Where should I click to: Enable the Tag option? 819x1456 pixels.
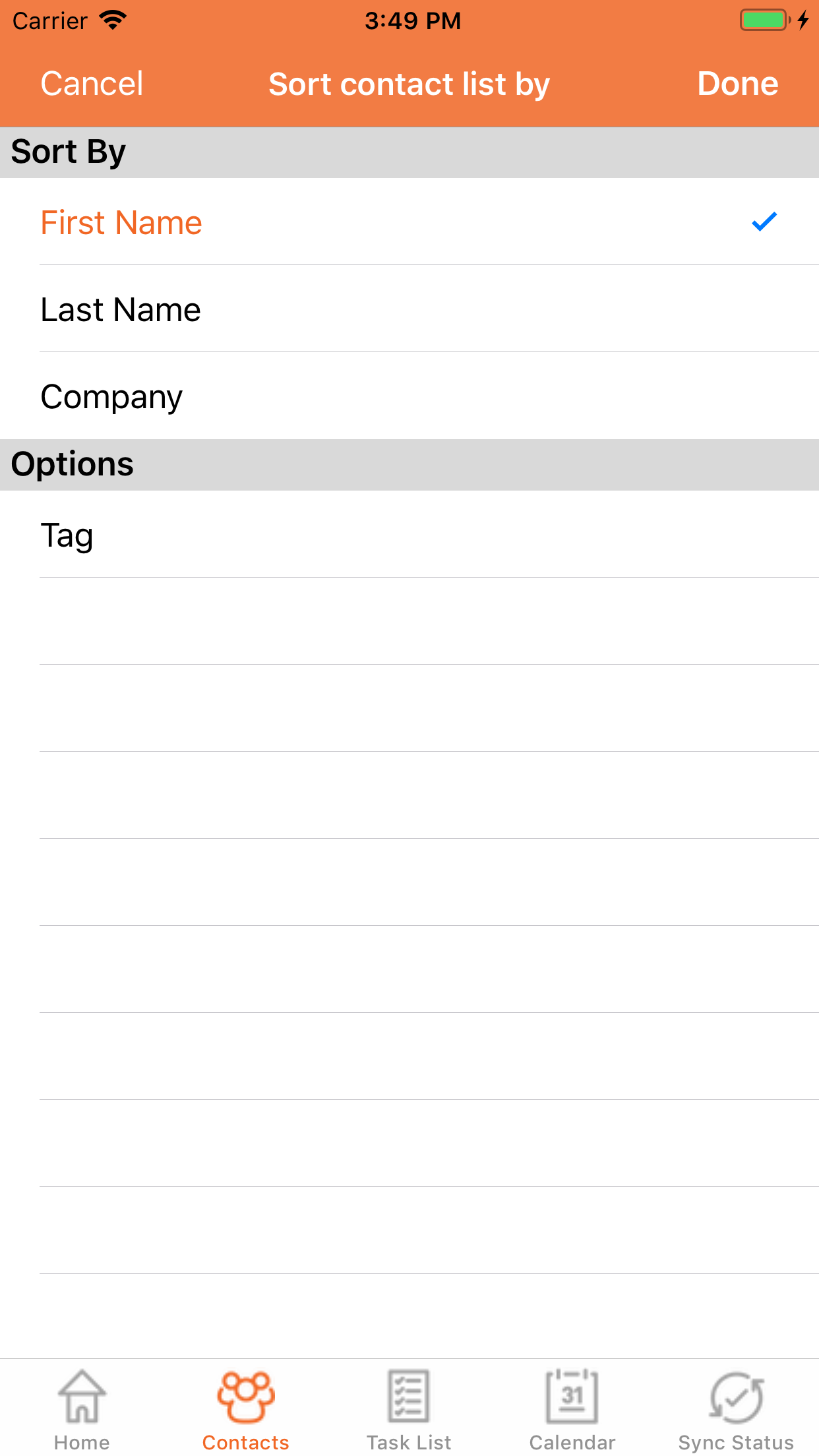(409, 535)
